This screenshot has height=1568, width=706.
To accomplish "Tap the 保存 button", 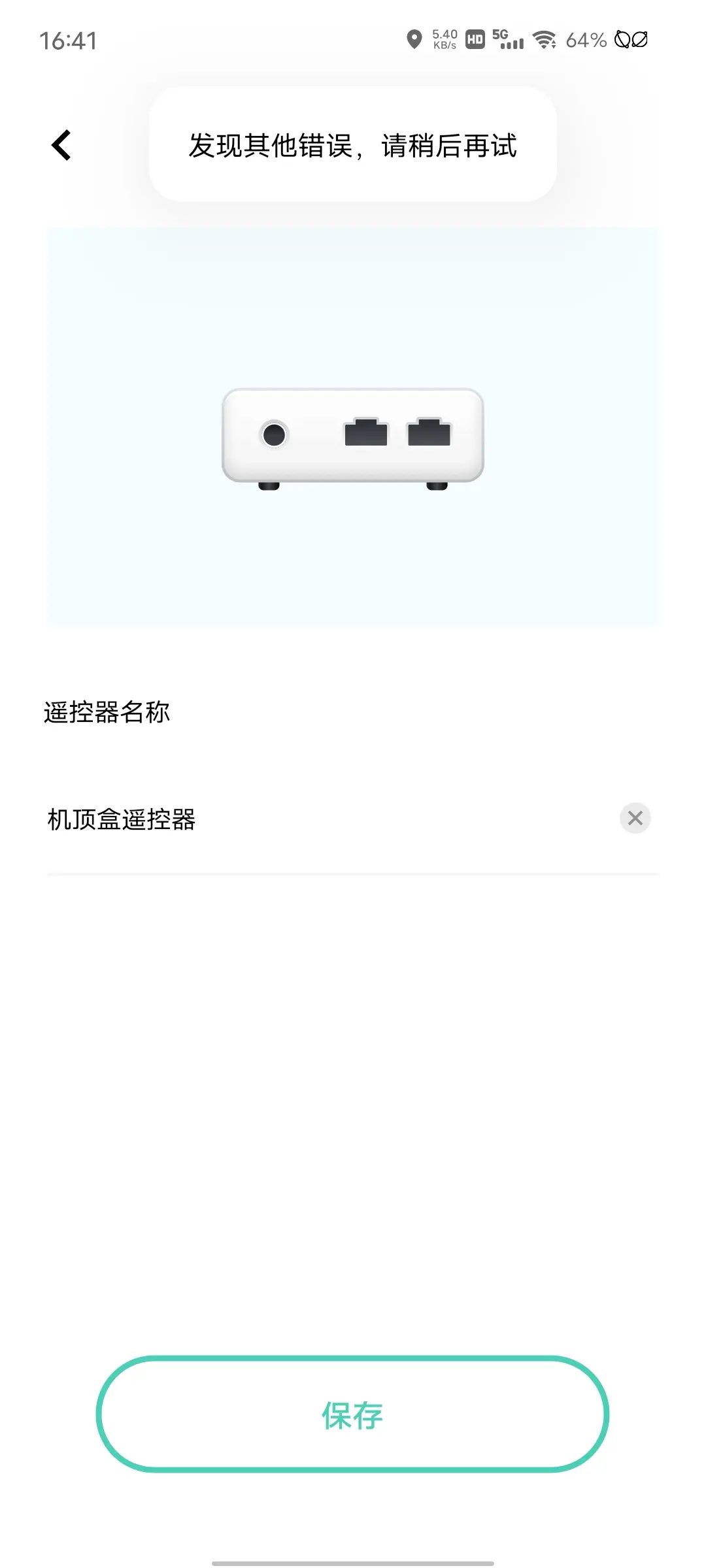I will 352,1414.
